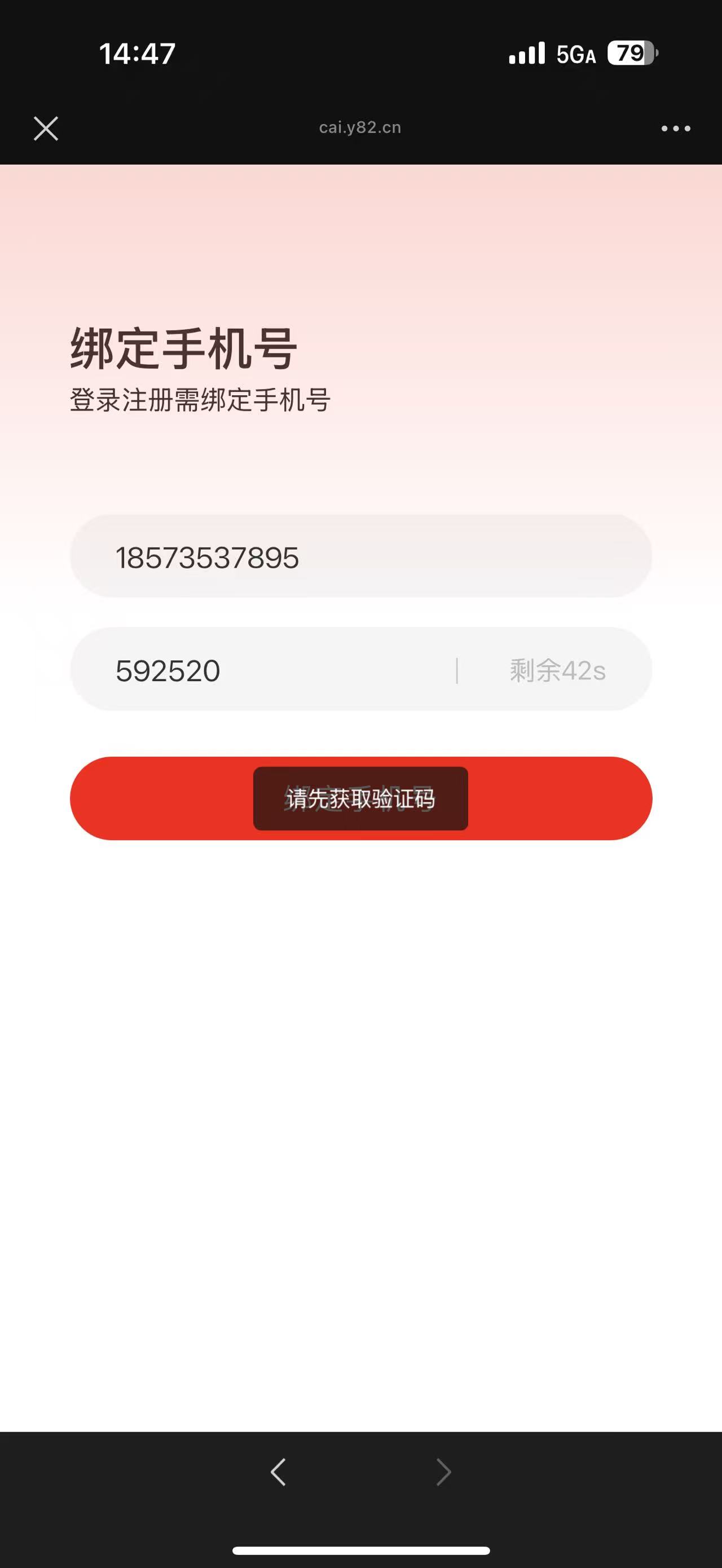Open the three-dot overflow menu
722x1568 pixels.
click(676, 129)
